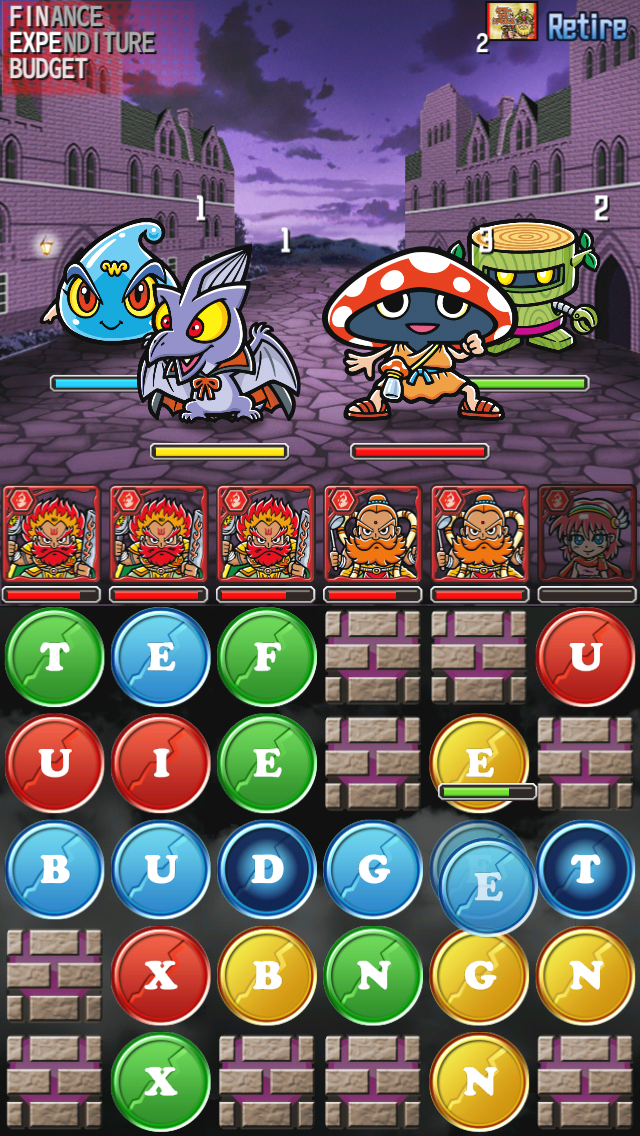Image resolution: width=640 pixels, height=1136 pixels.
Task: Select the green F letter orb
Action: tap(266, 657)
